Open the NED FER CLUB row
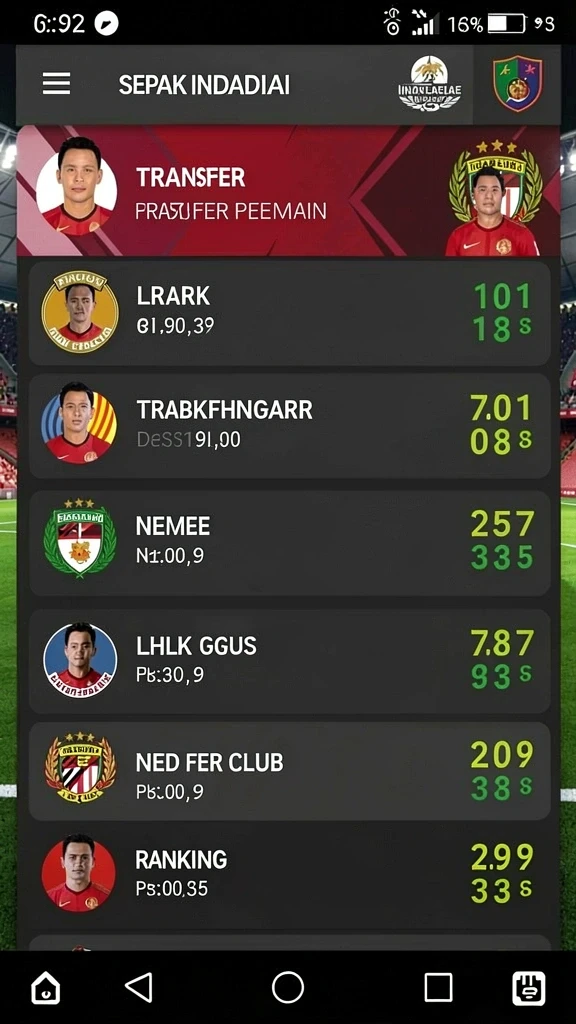 tap(289, 771)
